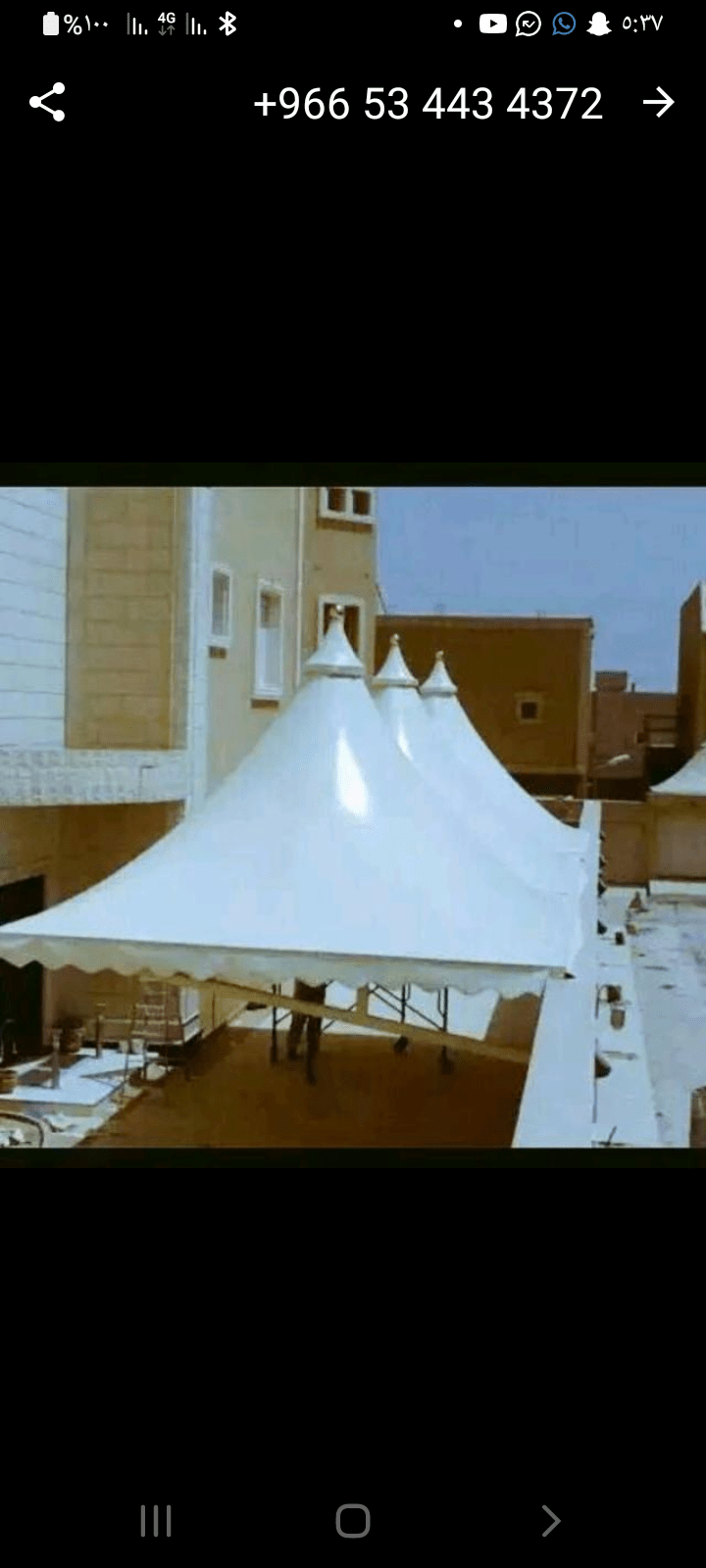Open the Messenger notification icon
706x1568 pixels.
coord(527,23)
